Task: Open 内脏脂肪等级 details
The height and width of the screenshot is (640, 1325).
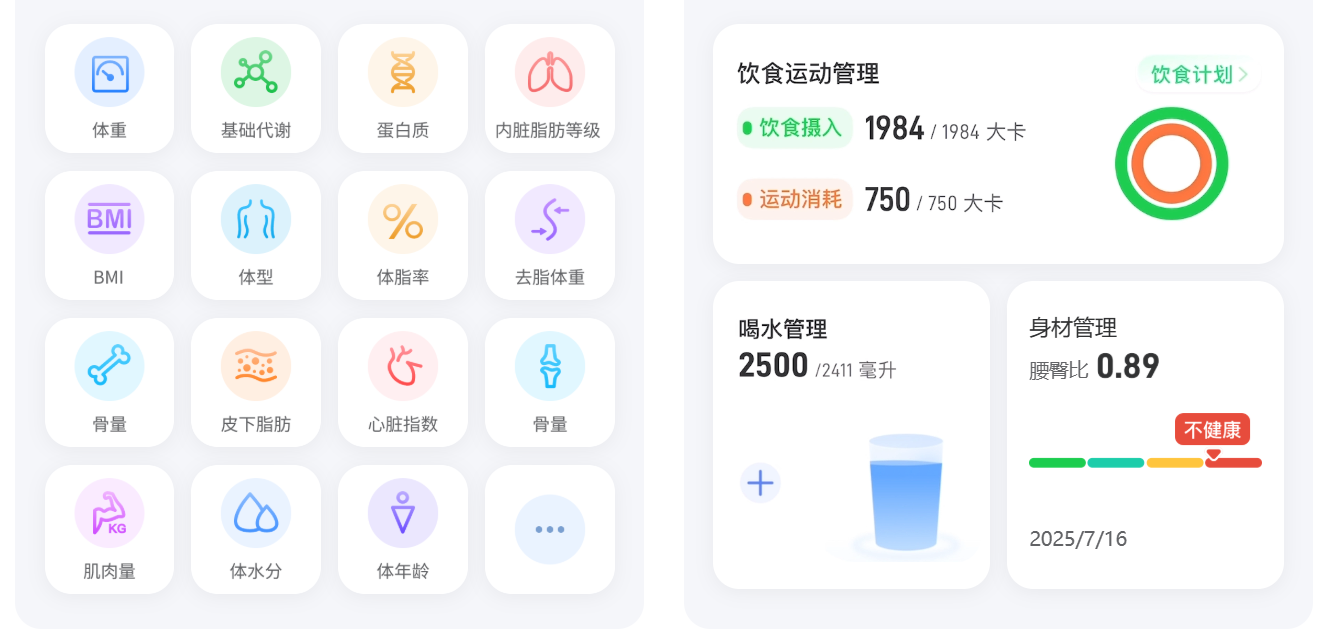Action: [x=549, y=88]
